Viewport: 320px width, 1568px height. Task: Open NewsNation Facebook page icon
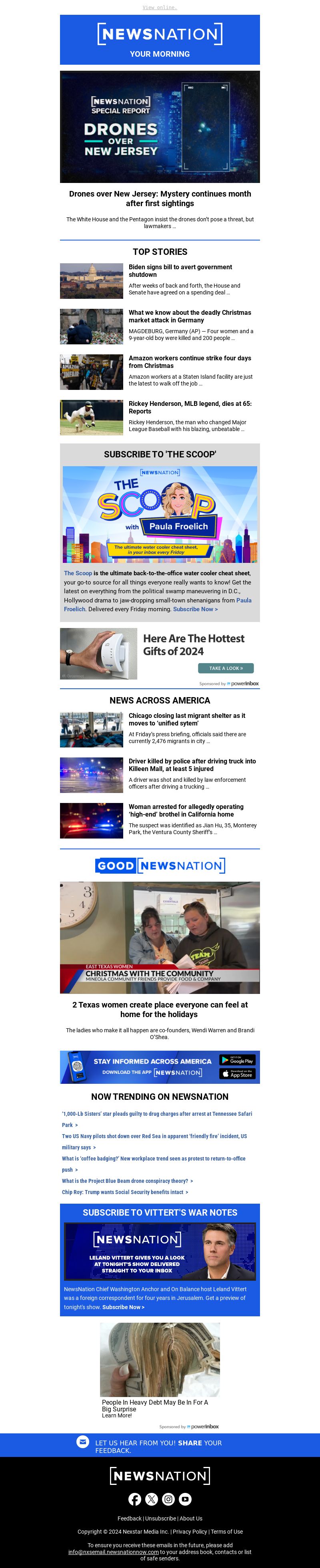(135, 1499)
